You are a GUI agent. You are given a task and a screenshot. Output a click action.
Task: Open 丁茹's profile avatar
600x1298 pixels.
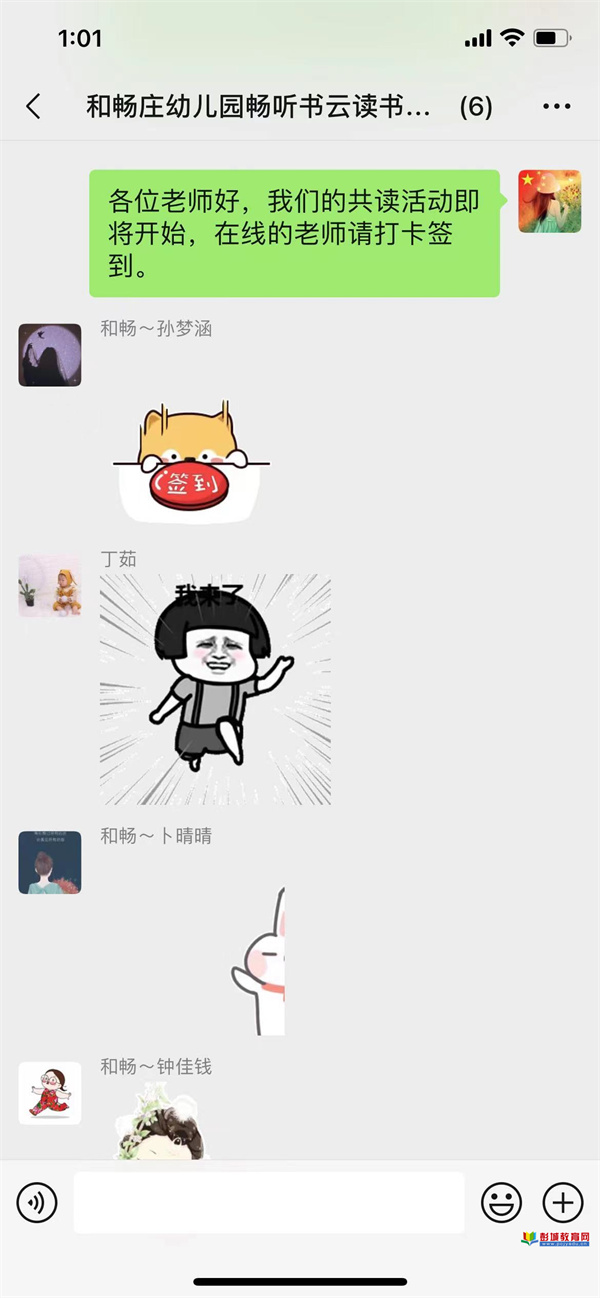[50, 586]
